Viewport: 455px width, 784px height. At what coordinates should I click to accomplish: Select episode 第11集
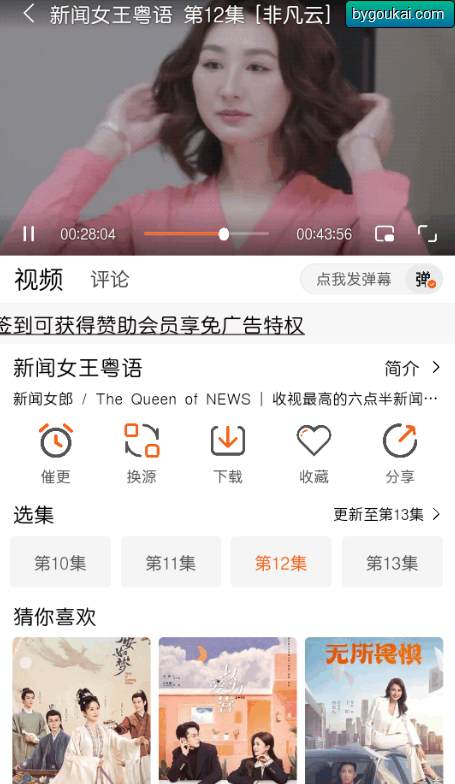170,562
